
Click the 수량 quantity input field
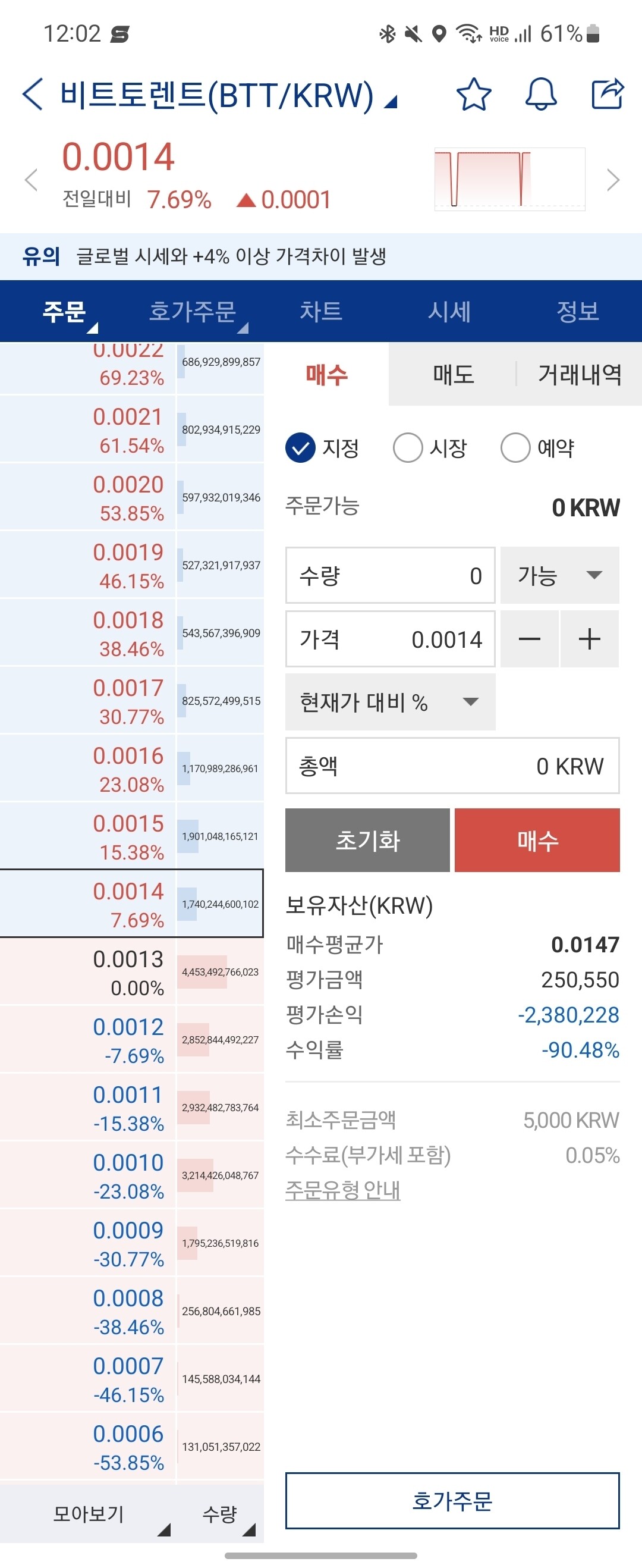(x=389, y=575)
